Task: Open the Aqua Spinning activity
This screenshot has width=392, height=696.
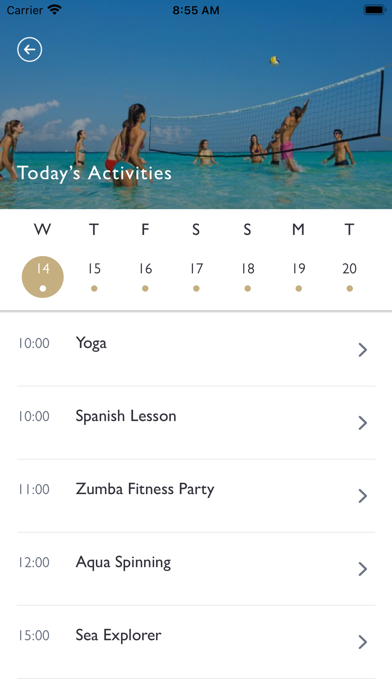Action: (x=196, y=569)
